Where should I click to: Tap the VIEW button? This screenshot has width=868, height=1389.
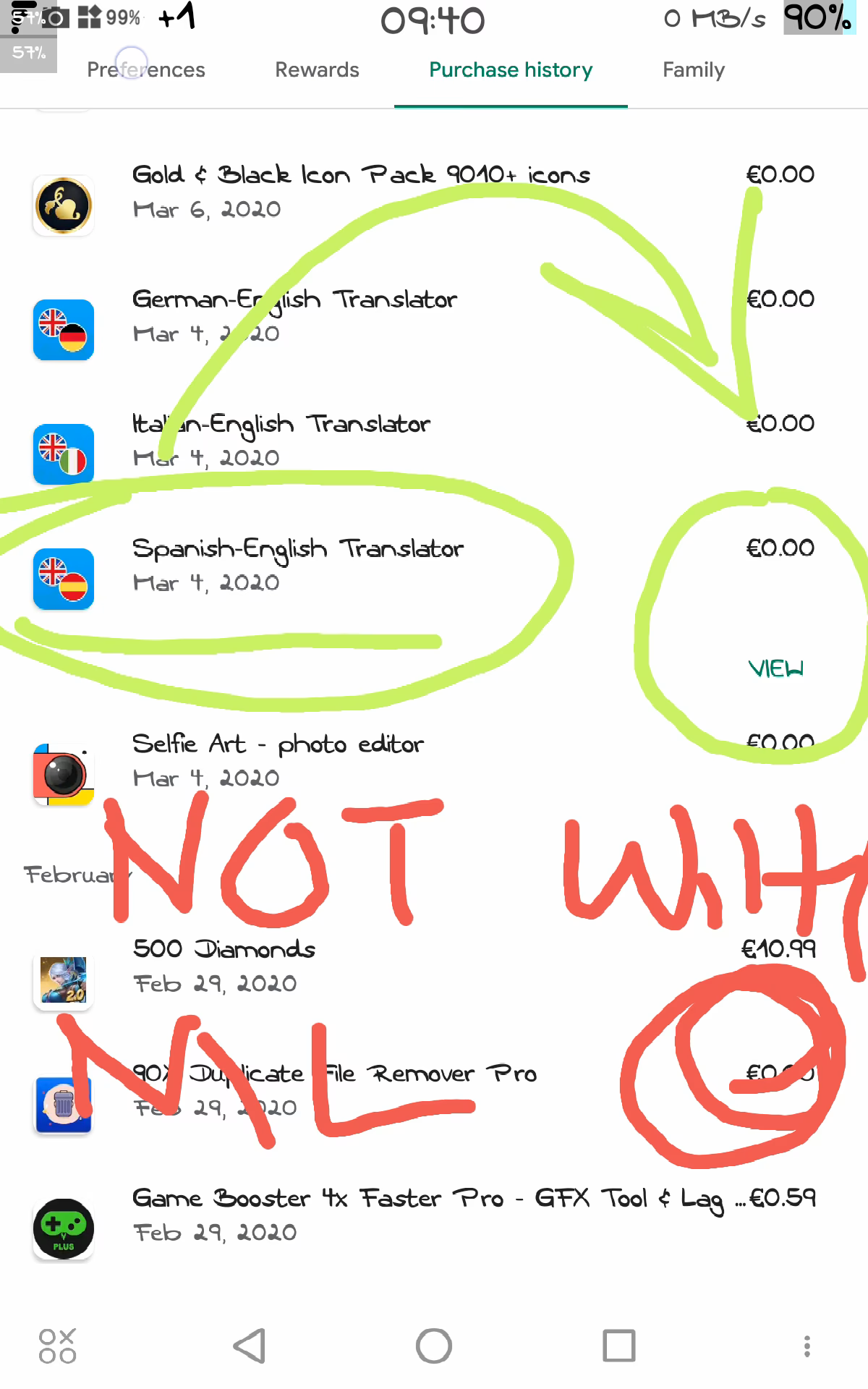(x=775, y=668)
